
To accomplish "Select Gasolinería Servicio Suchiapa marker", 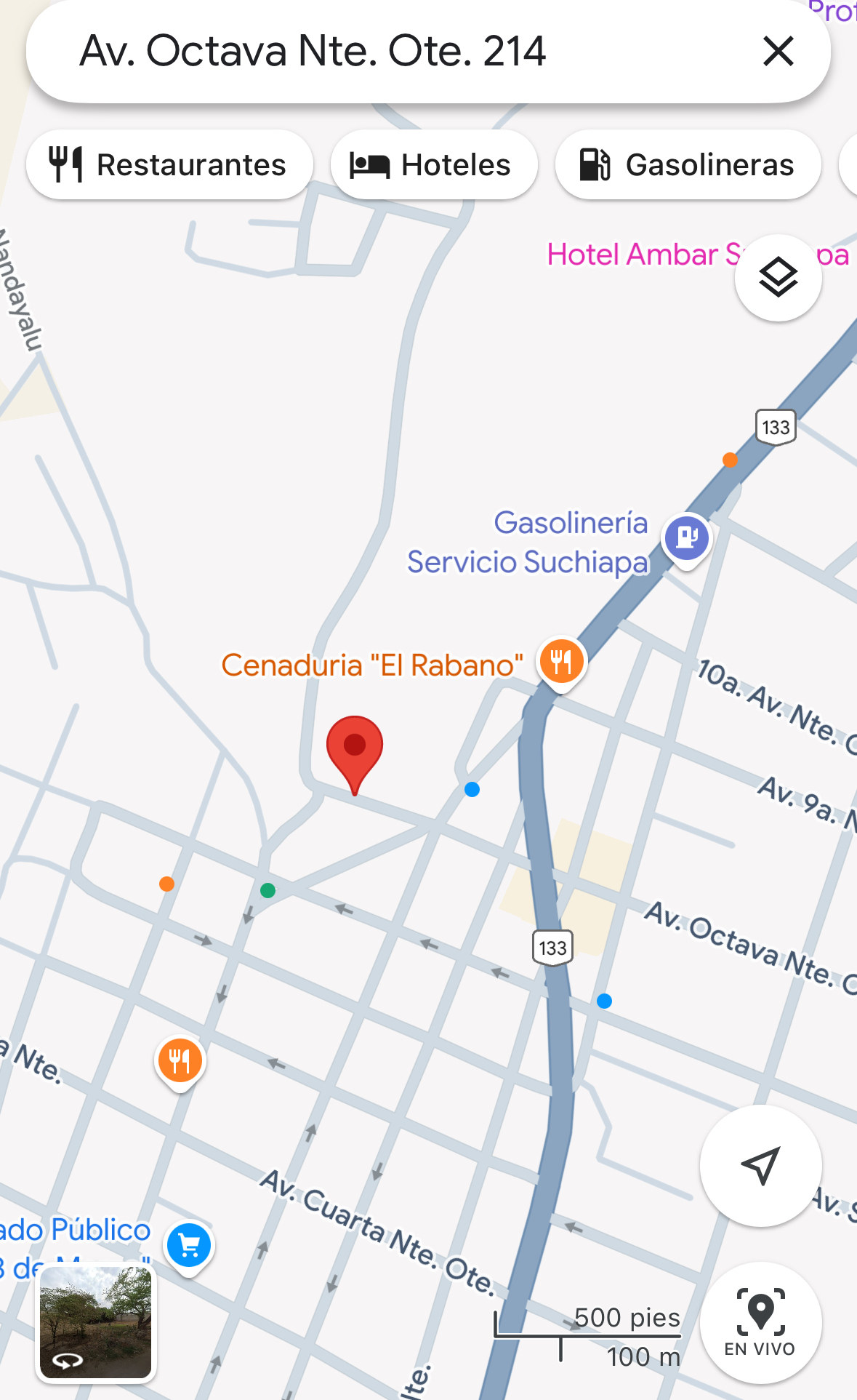I will pos(686,539).
